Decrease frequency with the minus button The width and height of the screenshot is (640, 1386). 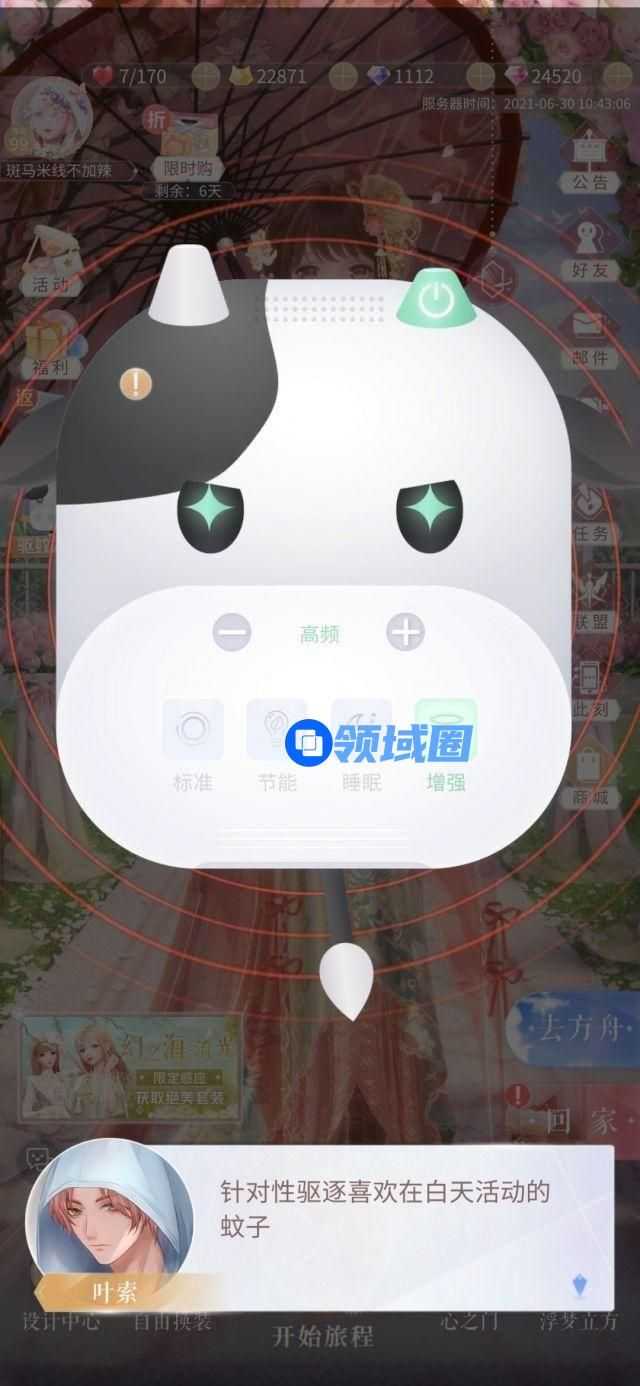233,632
